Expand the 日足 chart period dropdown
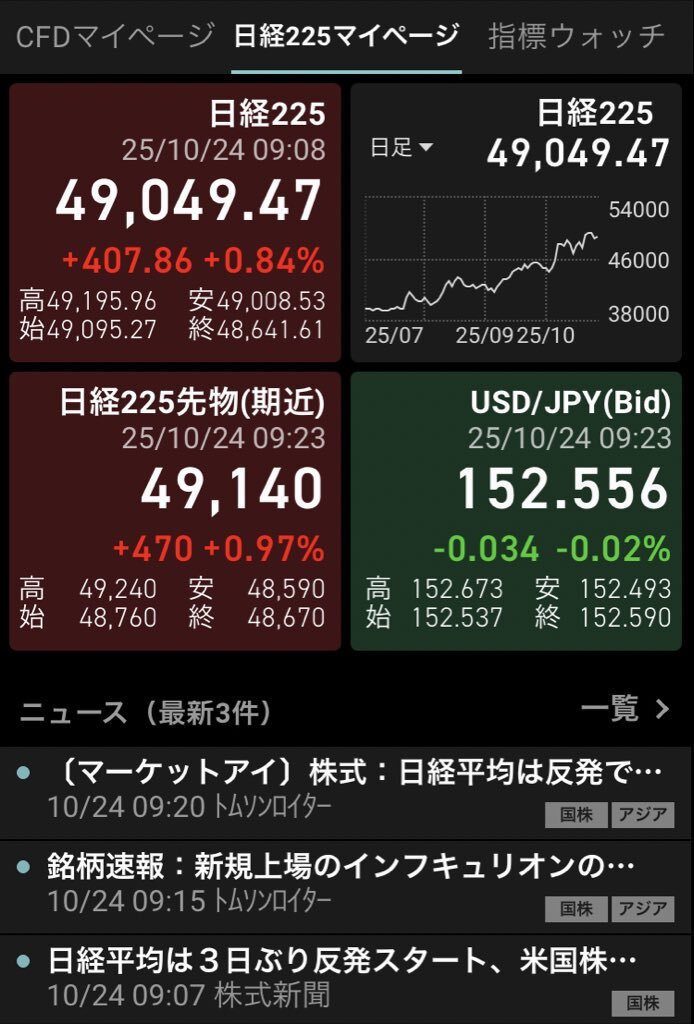The image size is (694, 1024). tap(401, 148)
